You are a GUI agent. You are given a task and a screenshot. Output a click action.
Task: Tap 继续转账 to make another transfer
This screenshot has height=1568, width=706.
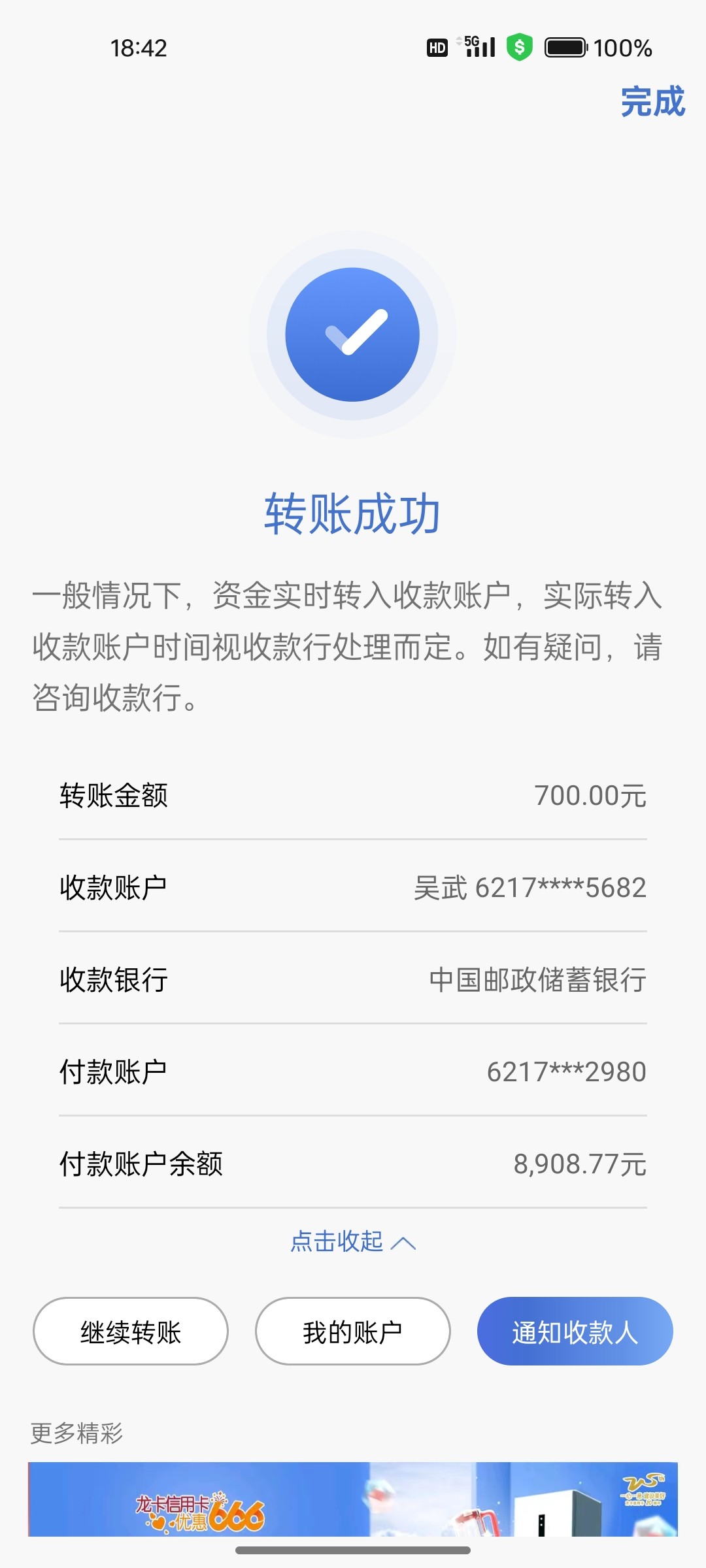coord(131,1331)
